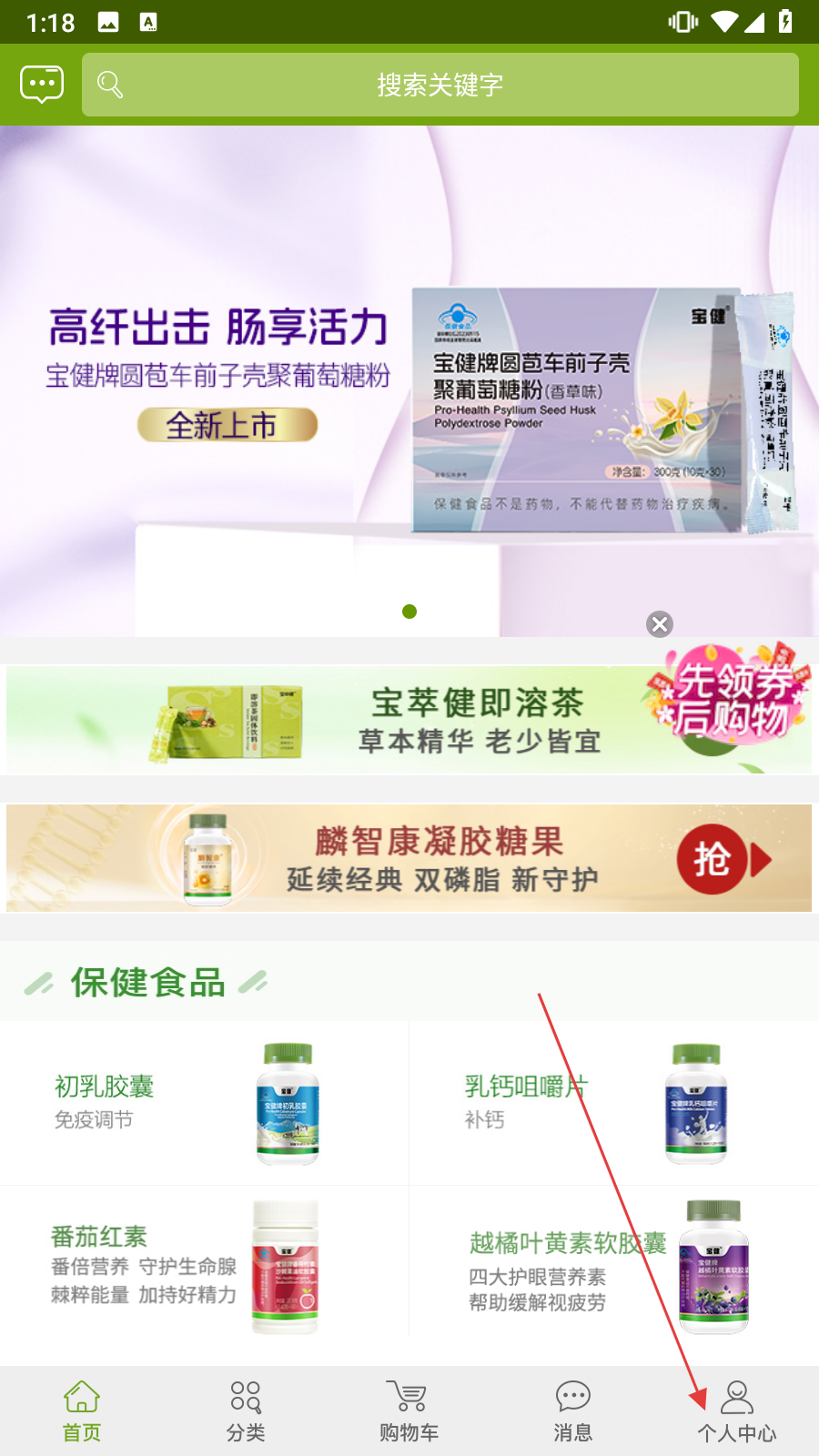The width and height of the screenshot is (819, 1456).
Task: Switch to the 消息 messages tab
Action: [x=573, y=1411]
